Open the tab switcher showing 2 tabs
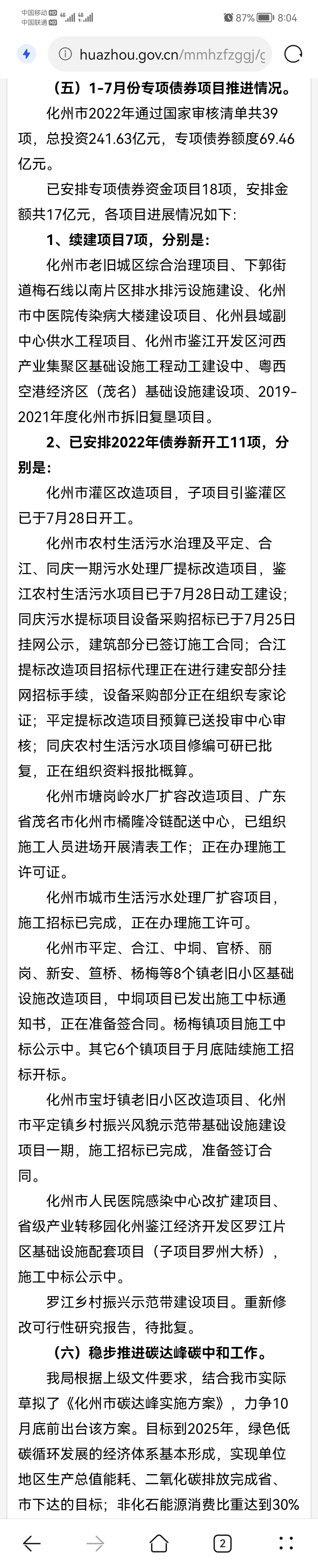The width and height of the screenshot is (318, 1568). (222, 1543)
